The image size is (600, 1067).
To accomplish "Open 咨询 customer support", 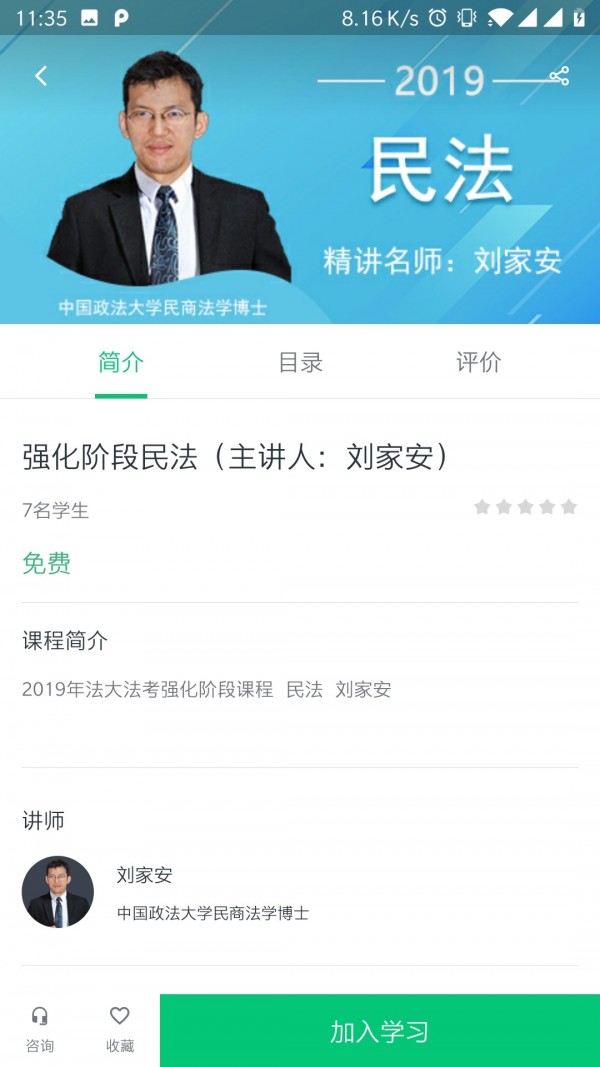I will [x=40, y=1030].
